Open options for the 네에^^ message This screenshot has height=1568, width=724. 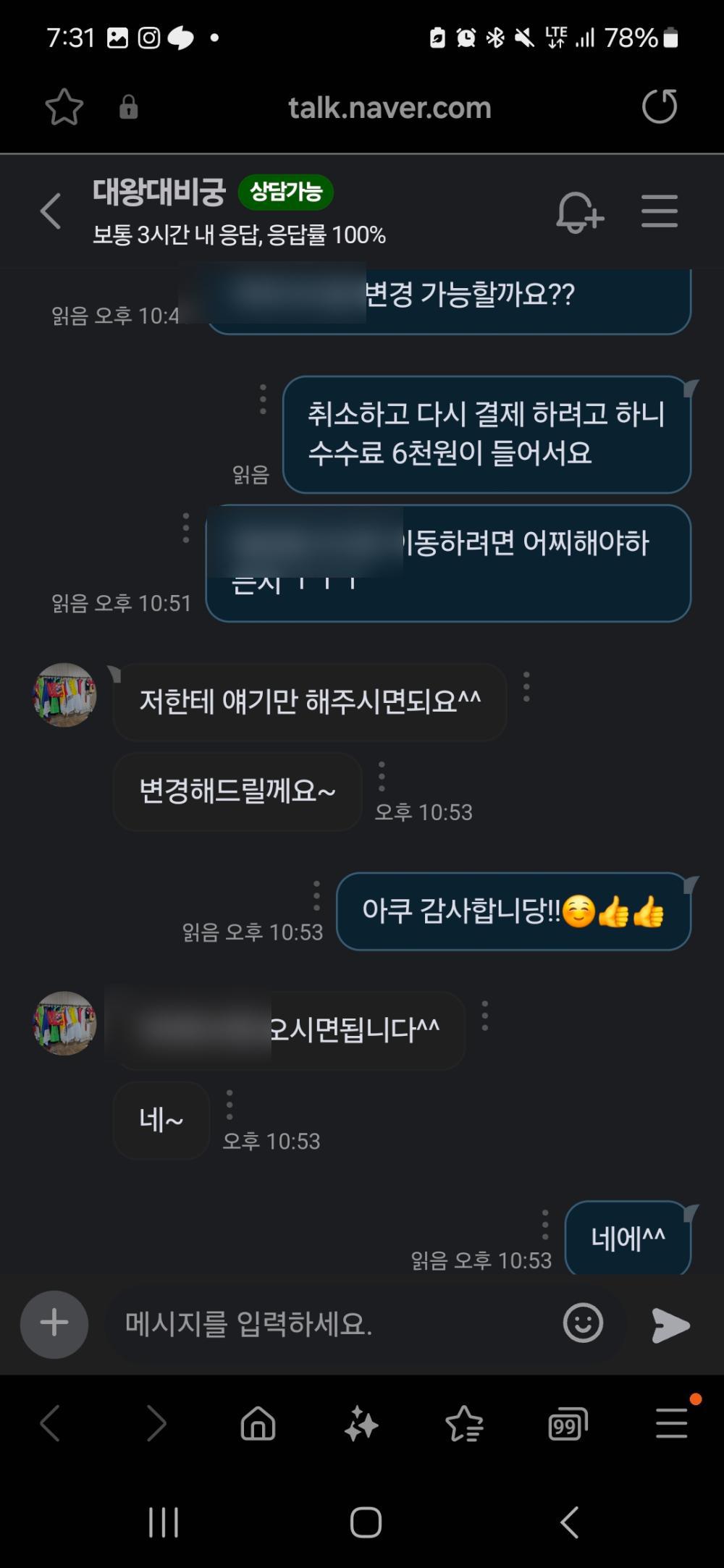click(545, 1225)
